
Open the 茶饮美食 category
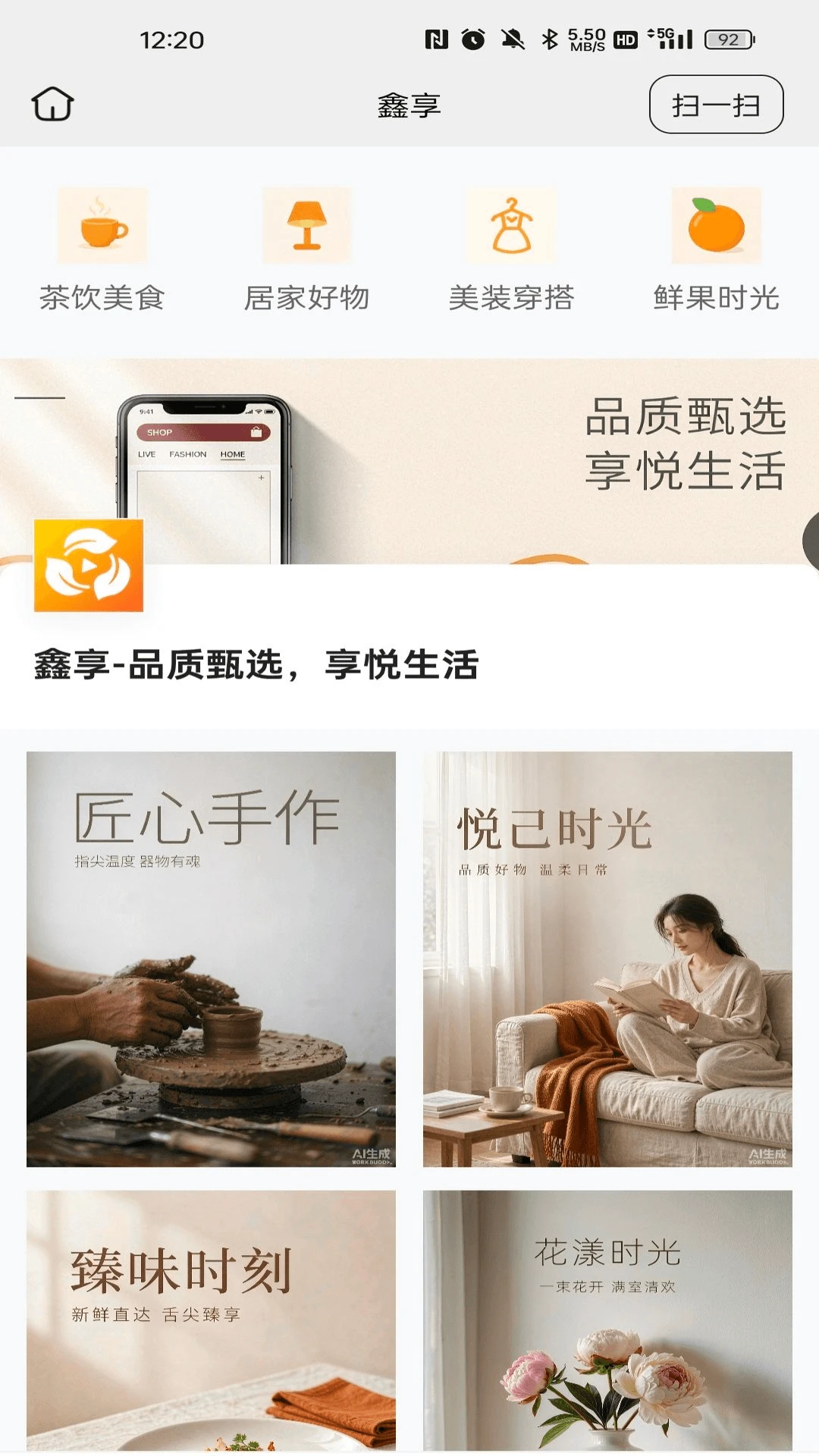(x=102, y=250)
